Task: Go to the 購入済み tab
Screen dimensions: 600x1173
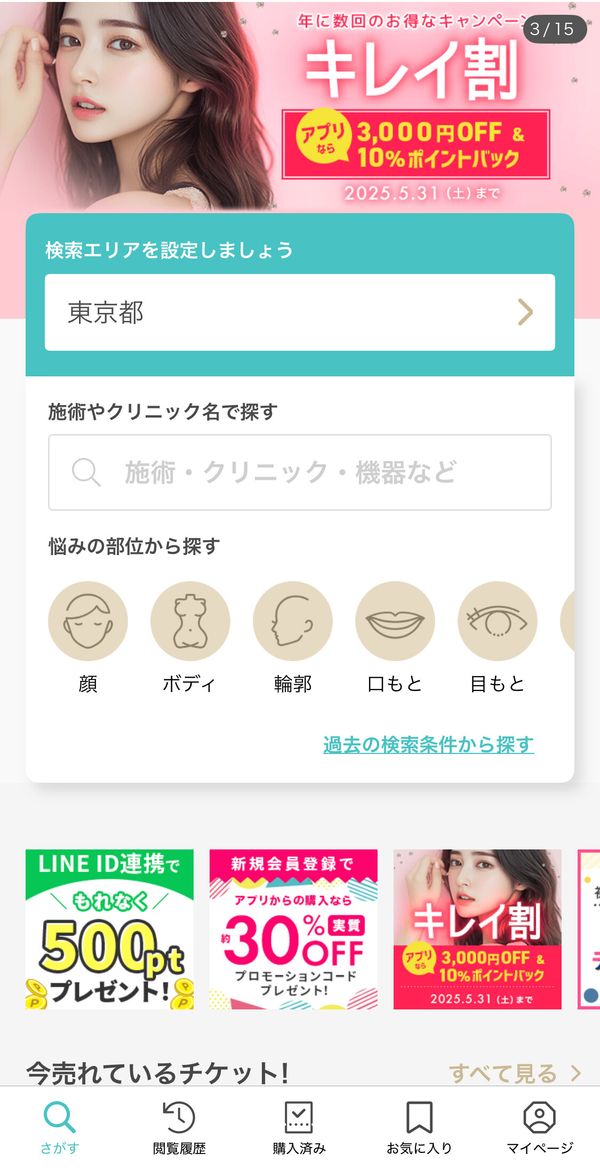Action: [x=299, y=1128]
